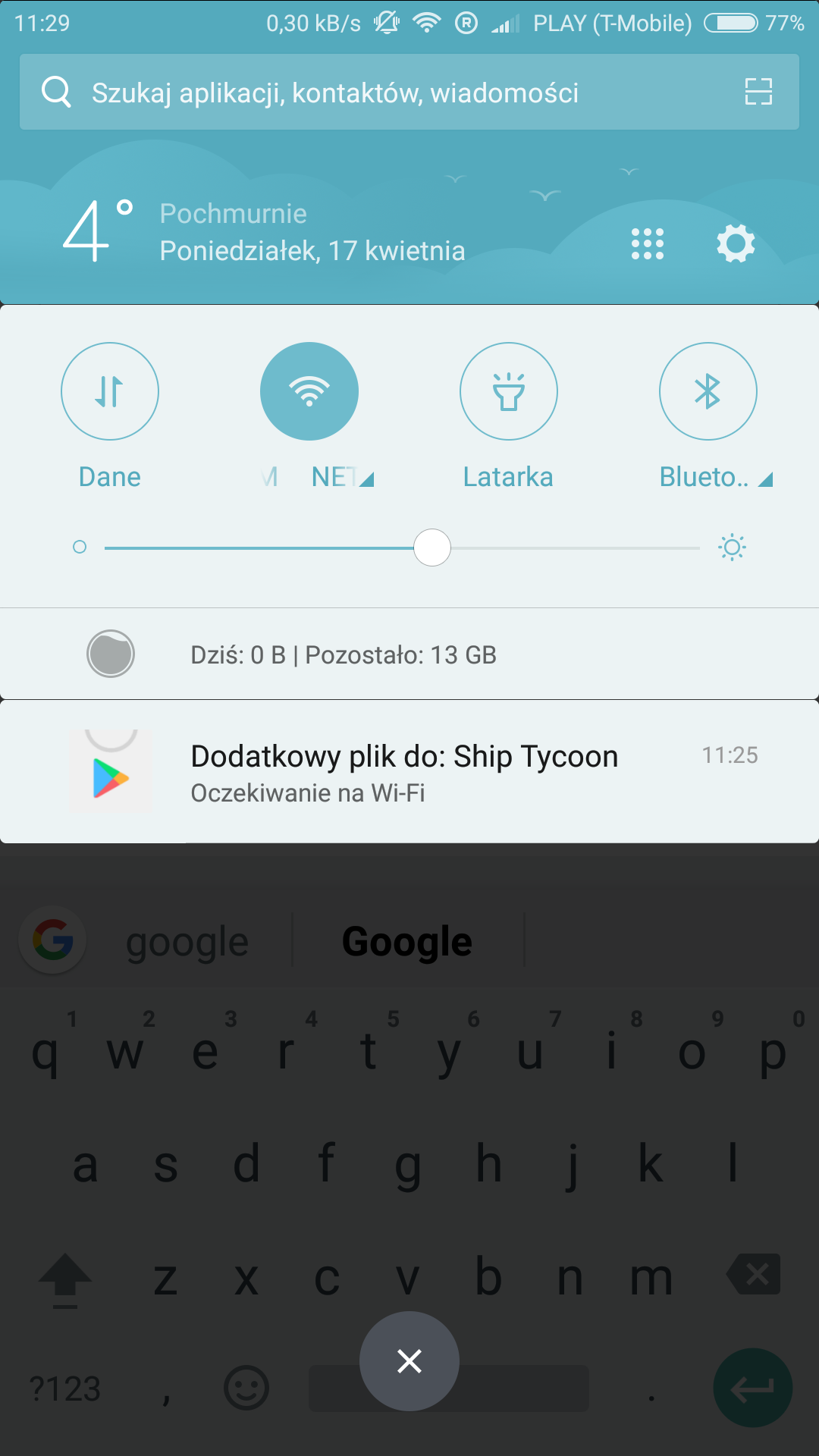Expand the Bluetooth devices arrow
The height and width of the screenshot is (1456, 819).
tap(765, 479)
